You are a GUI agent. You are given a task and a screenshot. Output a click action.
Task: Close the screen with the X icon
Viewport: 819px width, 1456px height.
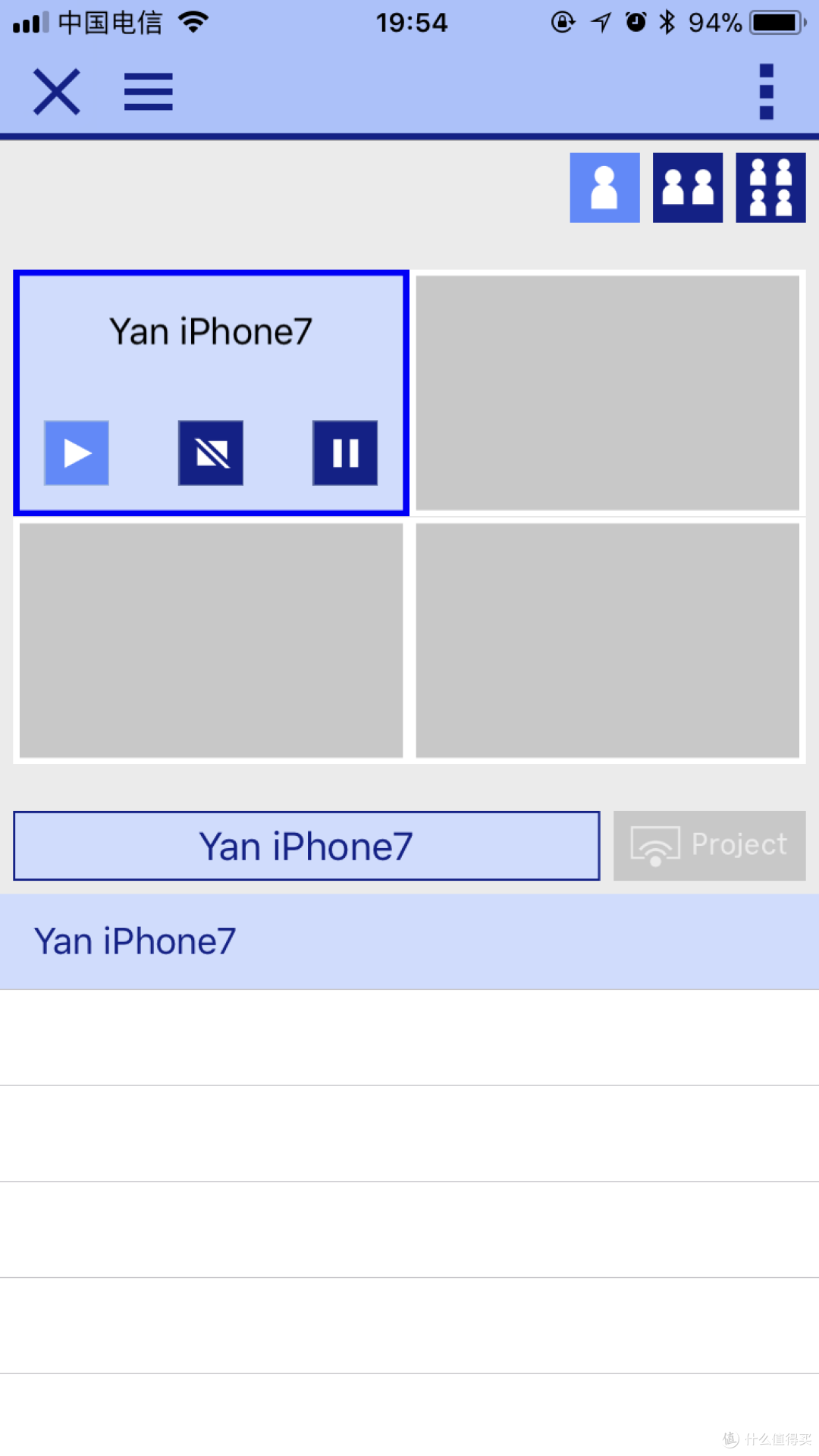click(57, 92)
